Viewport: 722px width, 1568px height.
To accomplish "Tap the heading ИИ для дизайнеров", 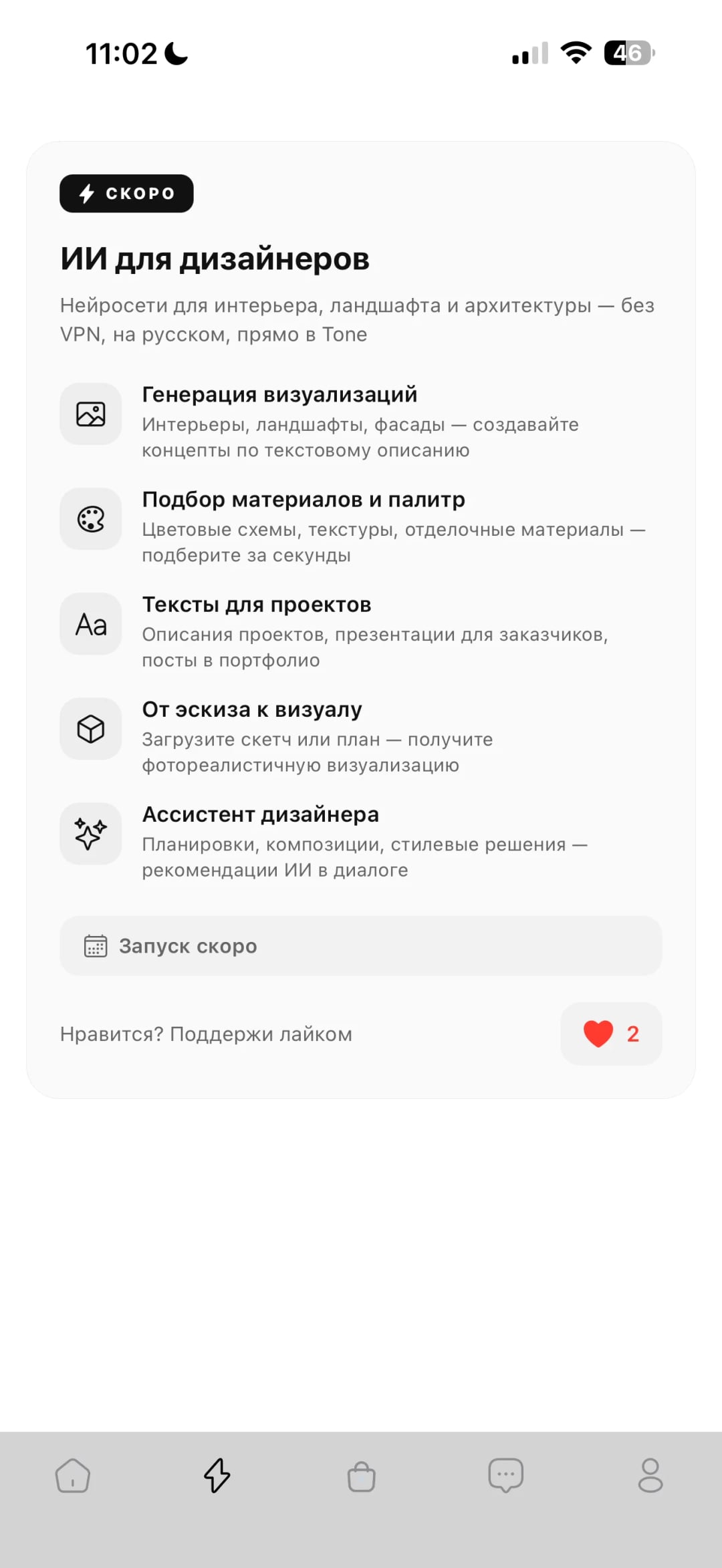I will [x=214, y=260].
